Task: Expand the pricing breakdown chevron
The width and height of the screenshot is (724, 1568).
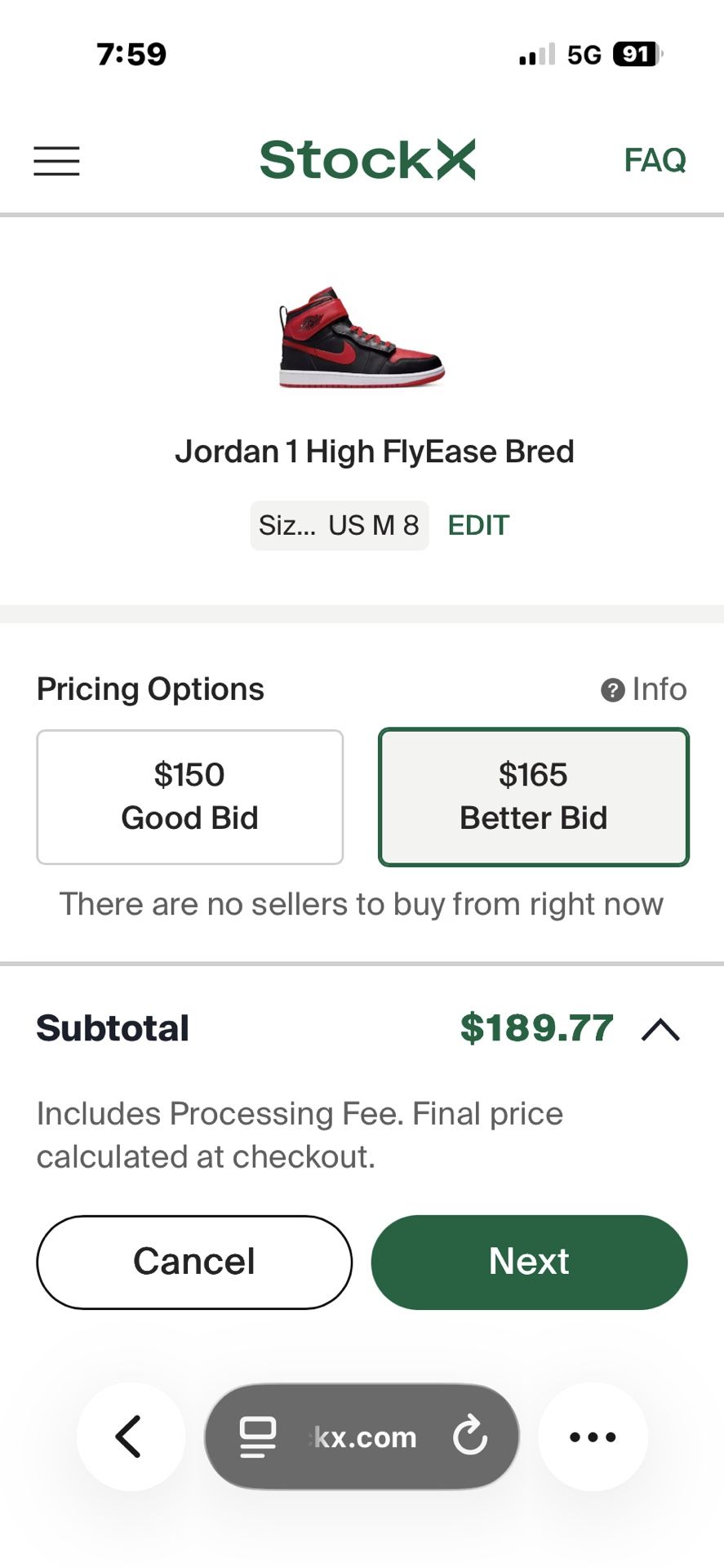Action: click(660, 1029)
